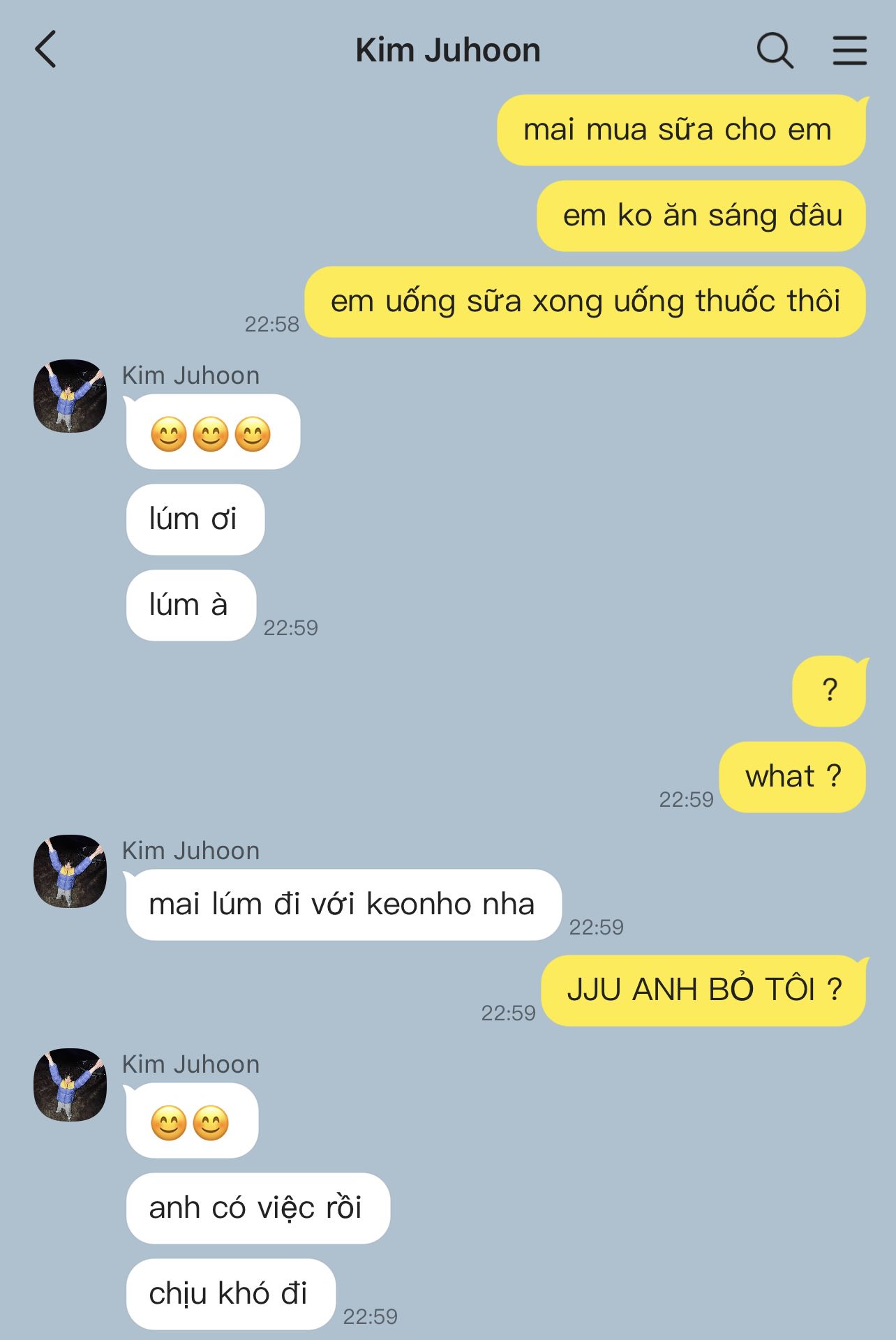Tap Kim Juhoon's avatar above 'anh có việc rồi'

point(70,1085)
